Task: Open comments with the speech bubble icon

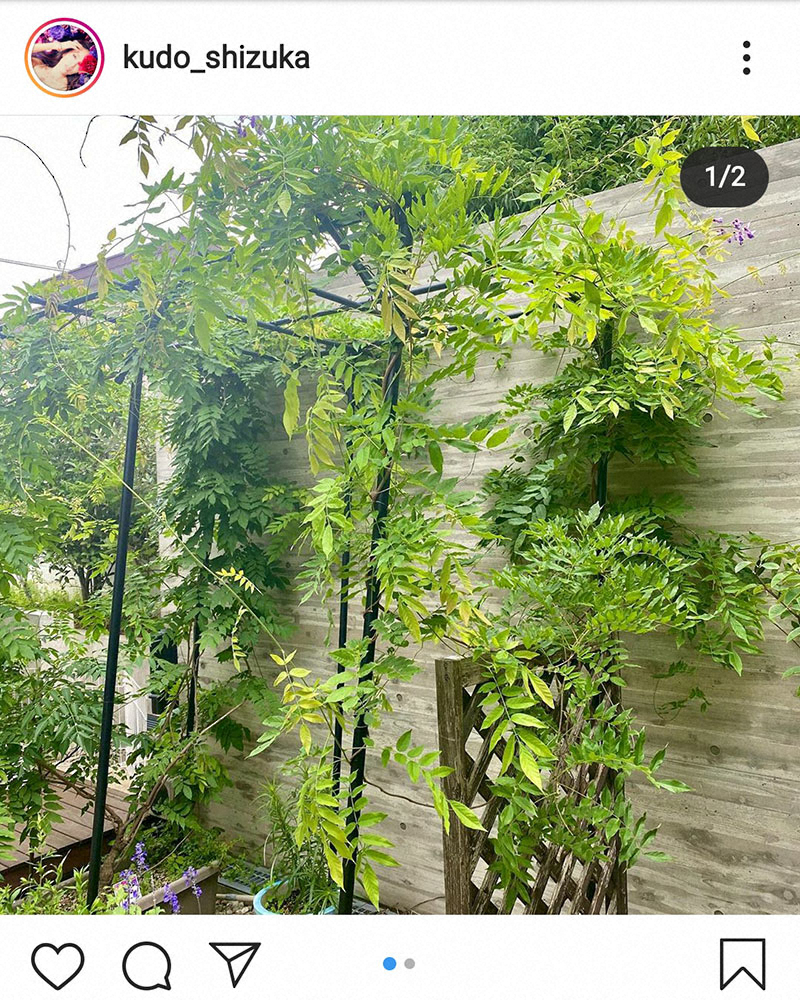Action: point(146,965)
